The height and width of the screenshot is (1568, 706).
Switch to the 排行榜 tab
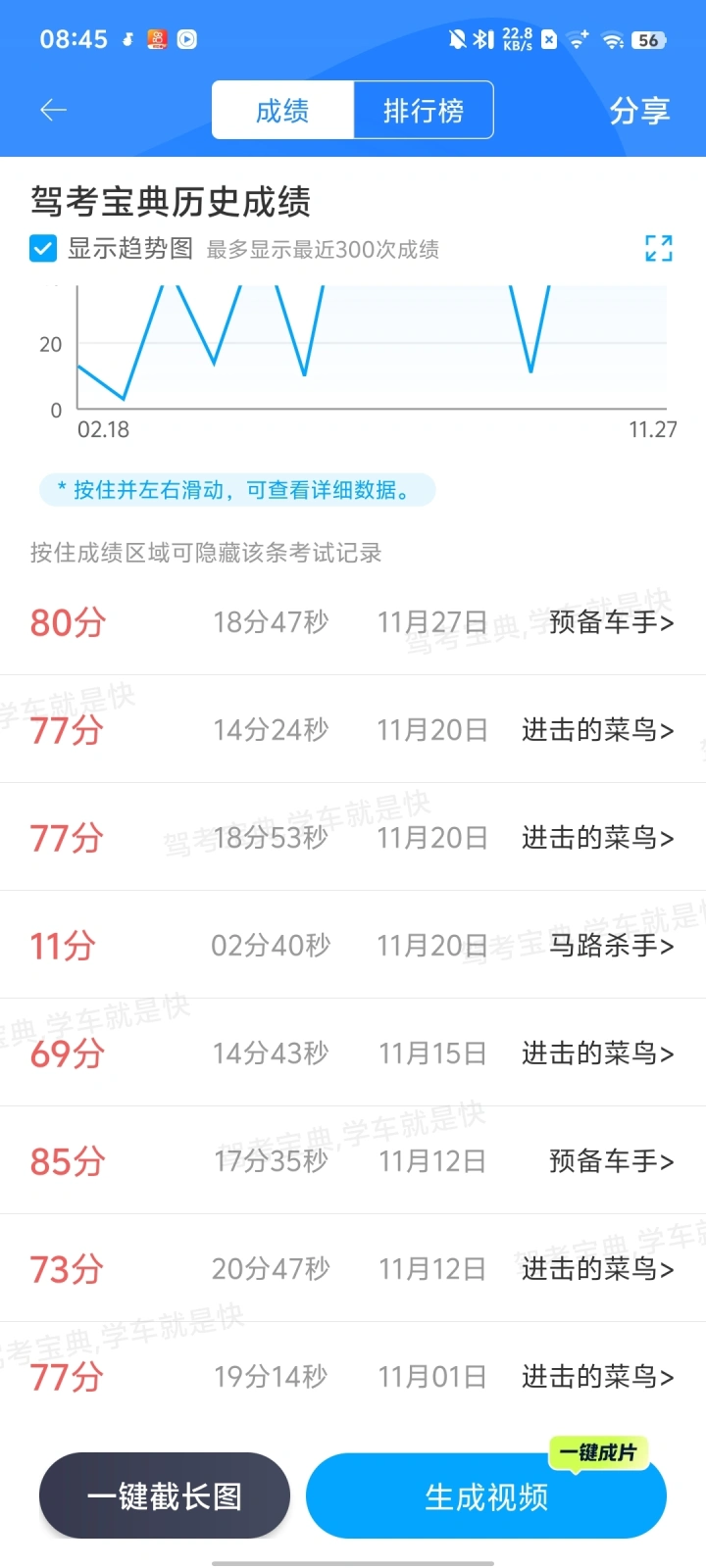click(x=424, y=110)
